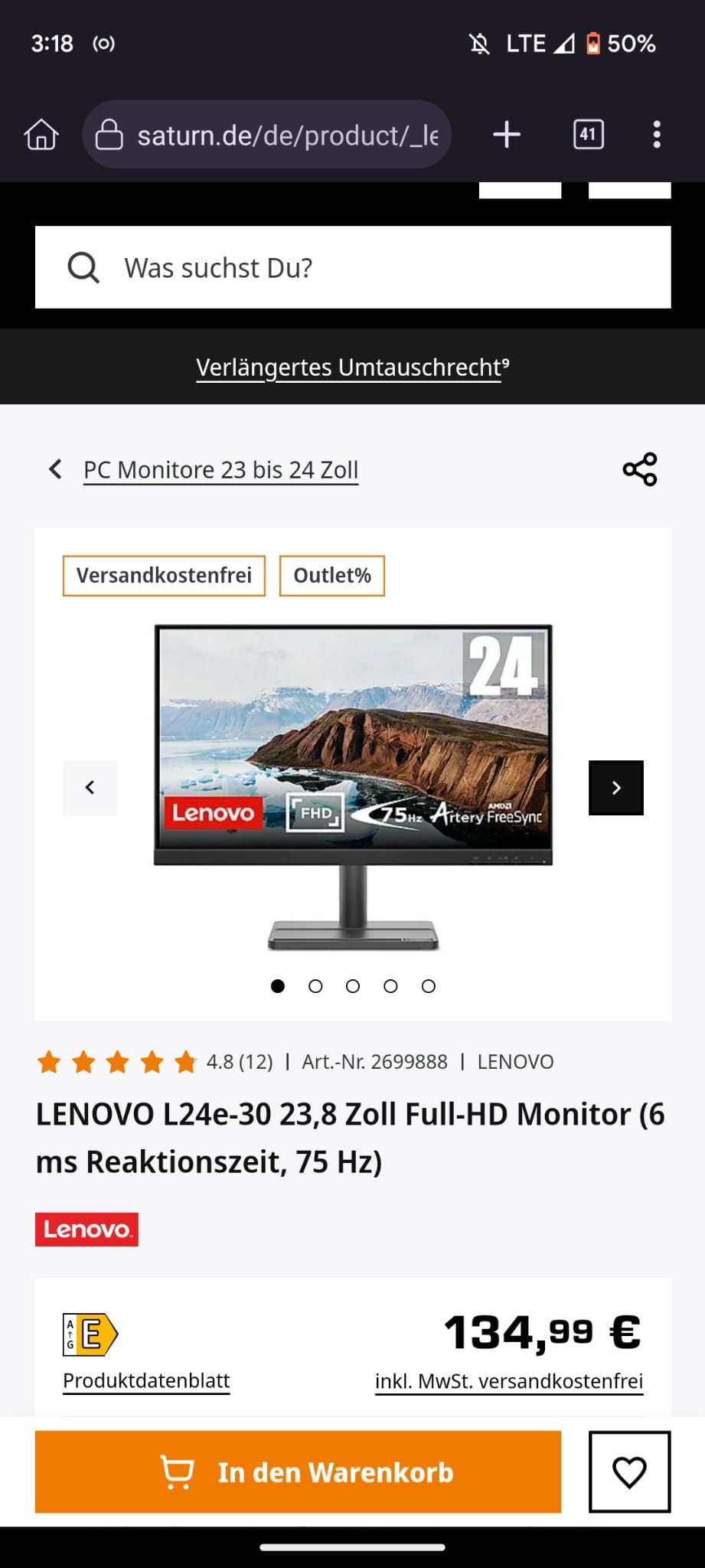Open the Produktdatenblatt link
The image size is (705, 1568).
(146, 1380)
